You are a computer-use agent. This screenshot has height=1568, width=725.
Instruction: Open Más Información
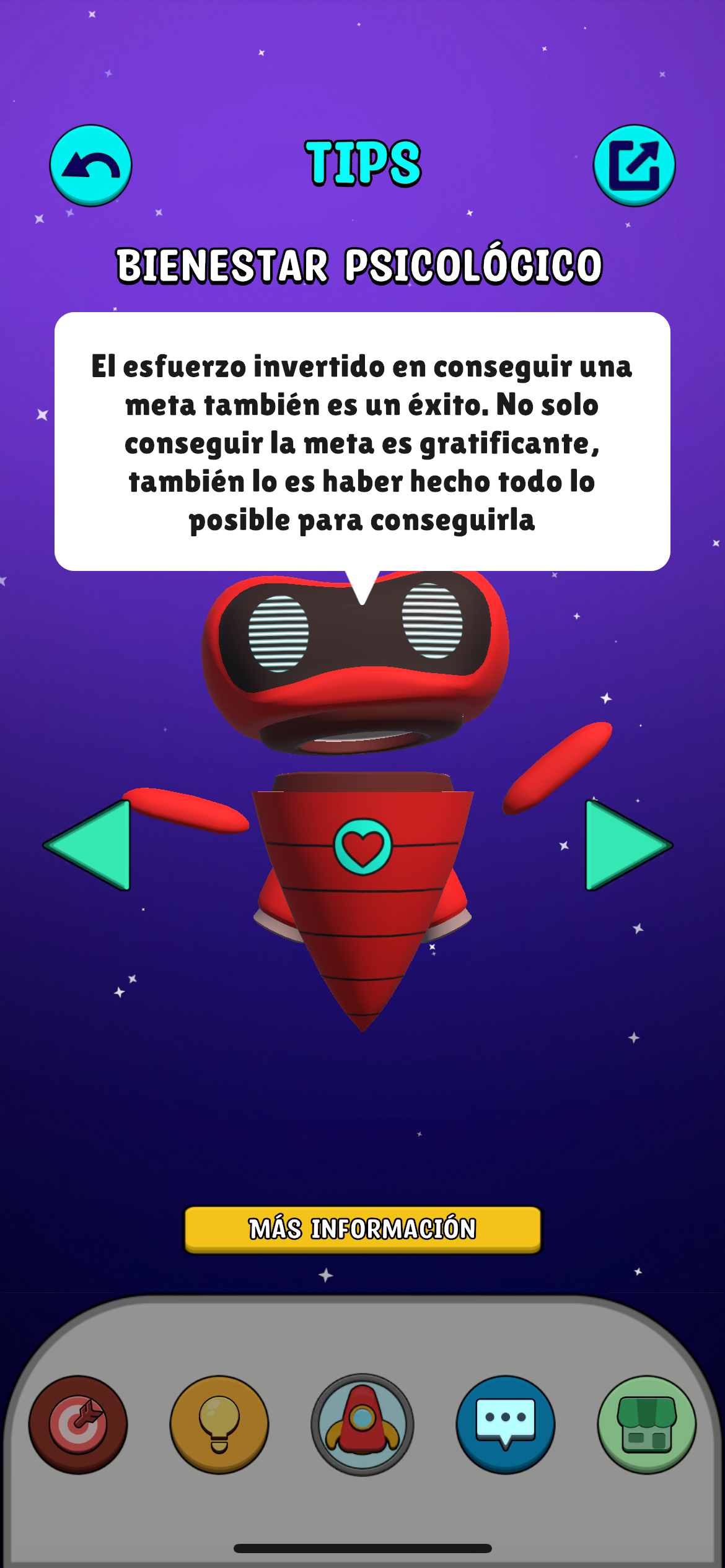click(362, 1229)
